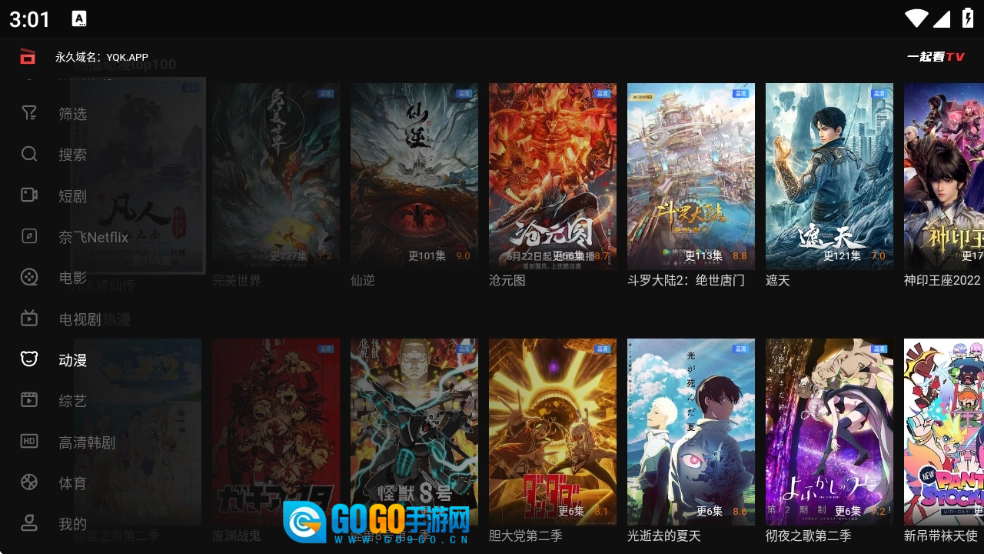
Task: Go to the 体育 sports section
Action: click(72, 483)
